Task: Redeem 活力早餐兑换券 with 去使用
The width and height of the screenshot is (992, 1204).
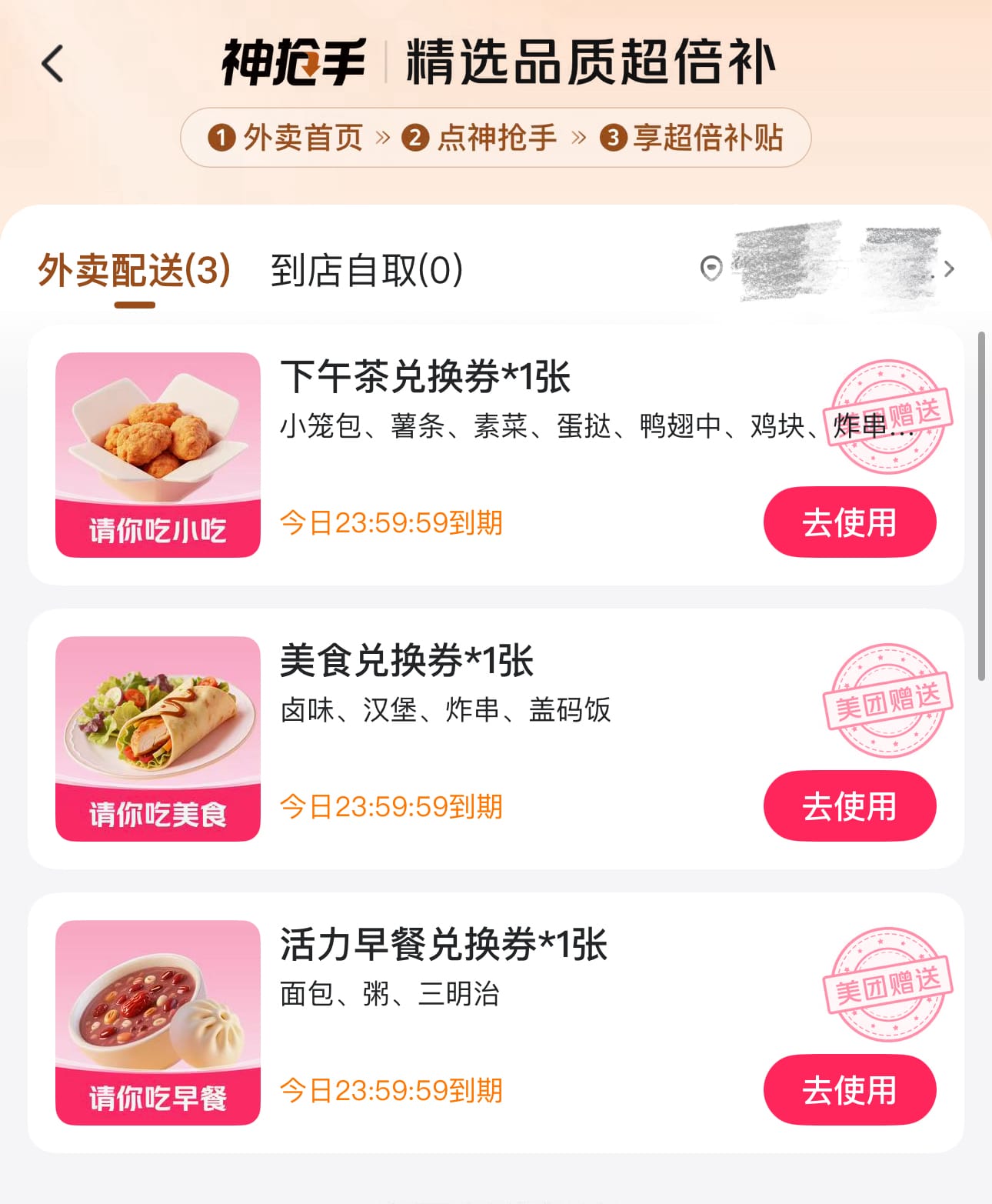Action: [849, 1090]
